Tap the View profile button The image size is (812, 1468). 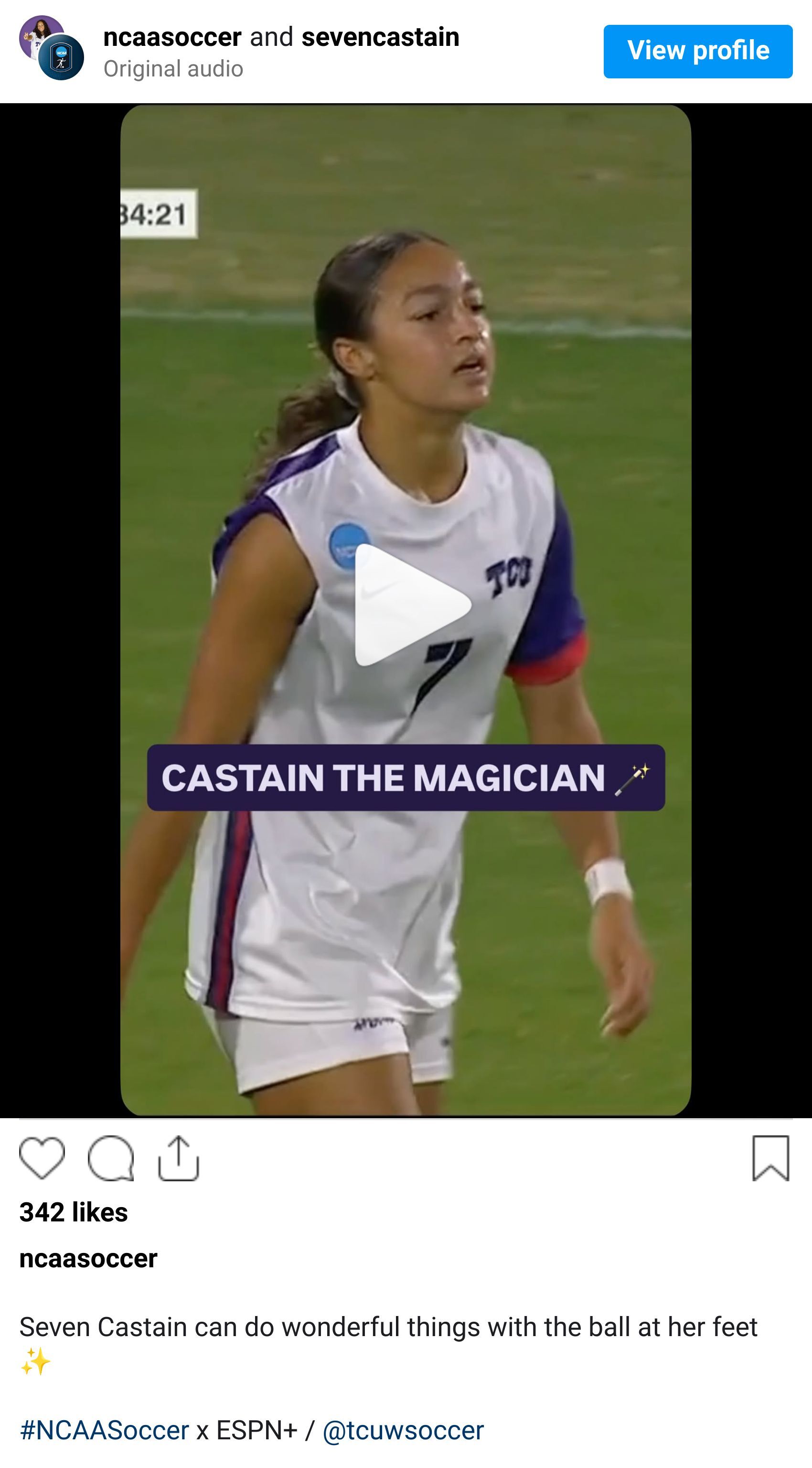pyautogui.click(x=697, y=51)
